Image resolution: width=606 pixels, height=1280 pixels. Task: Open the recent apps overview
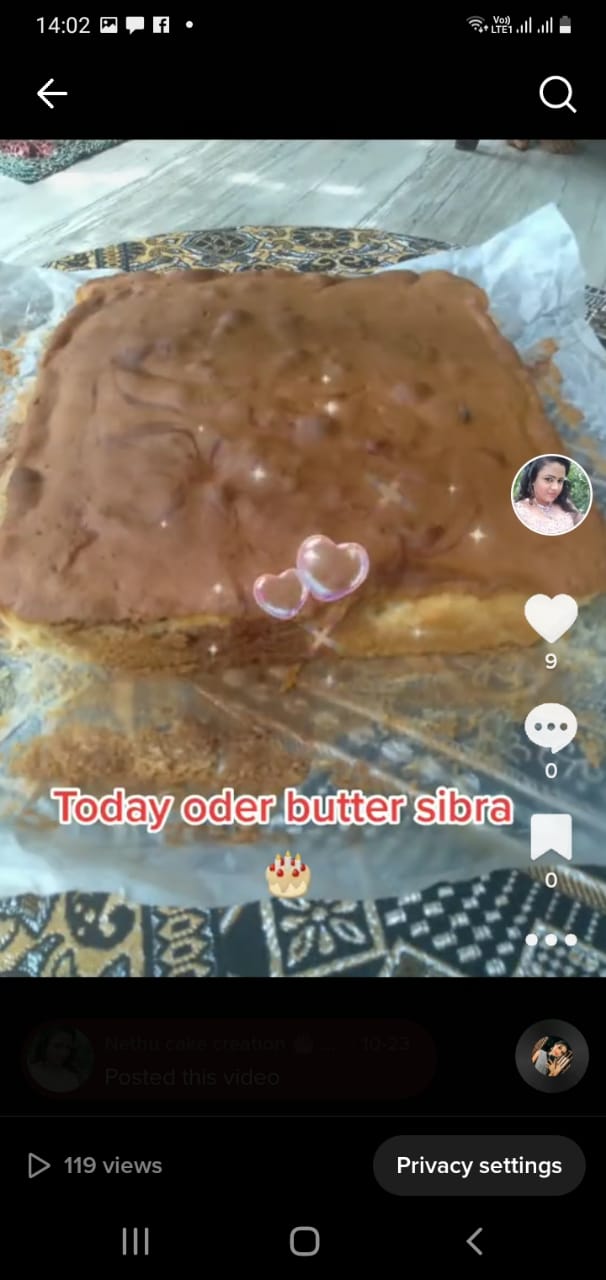135,1241
